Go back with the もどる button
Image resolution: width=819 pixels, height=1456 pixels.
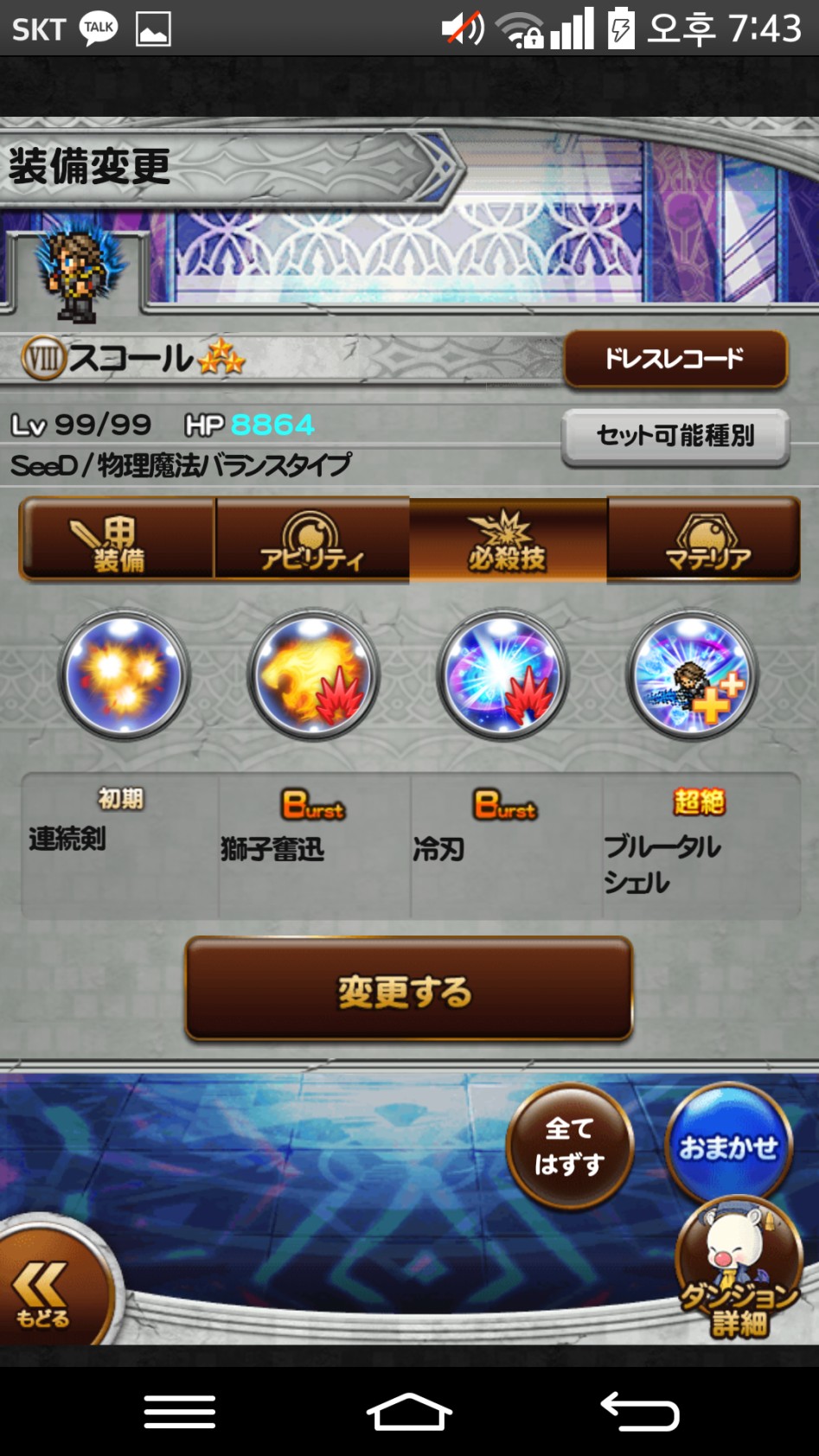pyautogui.click(x=45, y=1290)
